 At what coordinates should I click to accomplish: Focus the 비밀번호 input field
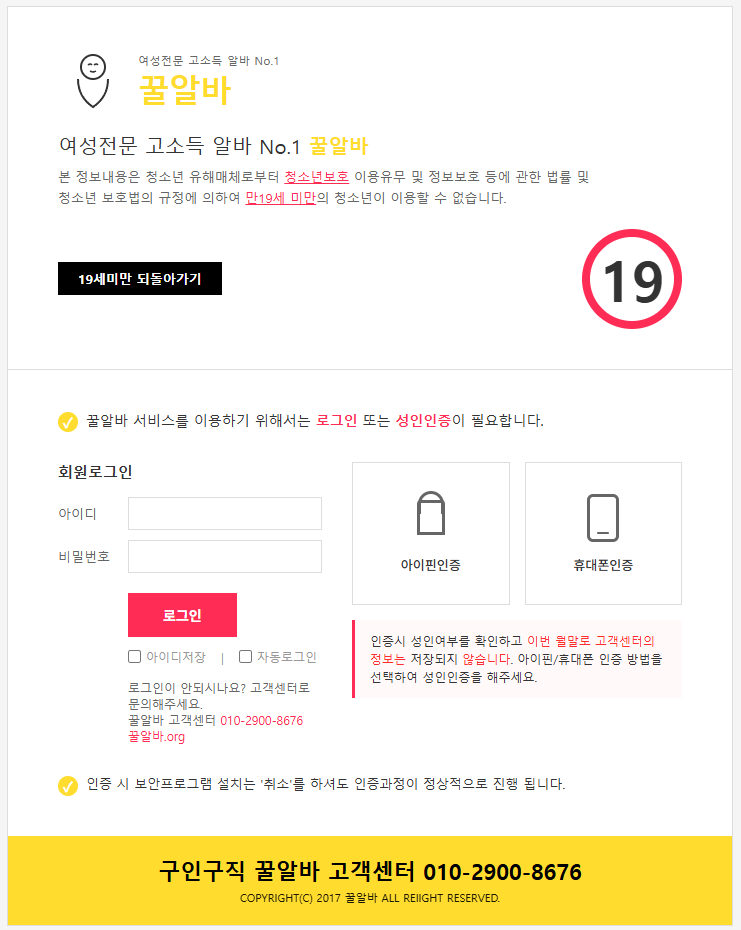(225, 556)
